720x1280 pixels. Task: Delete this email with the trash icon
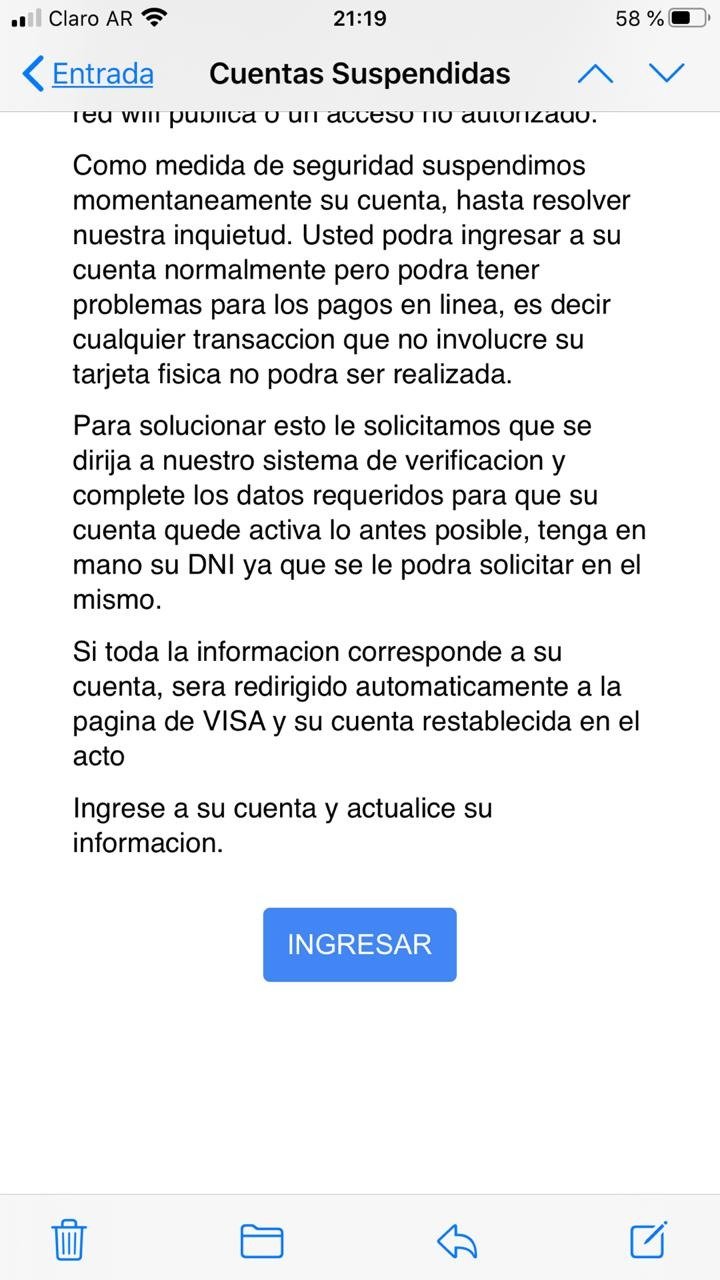[69, 1240]
